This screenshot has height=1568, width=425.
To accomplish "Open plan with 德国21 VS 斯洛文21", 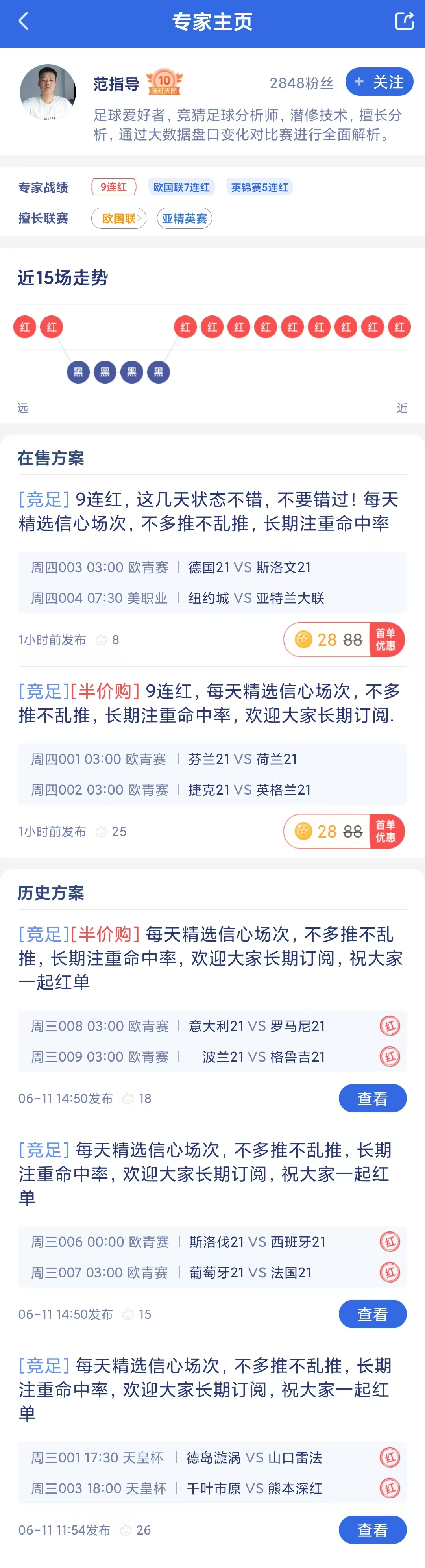I will coord(208,511).
